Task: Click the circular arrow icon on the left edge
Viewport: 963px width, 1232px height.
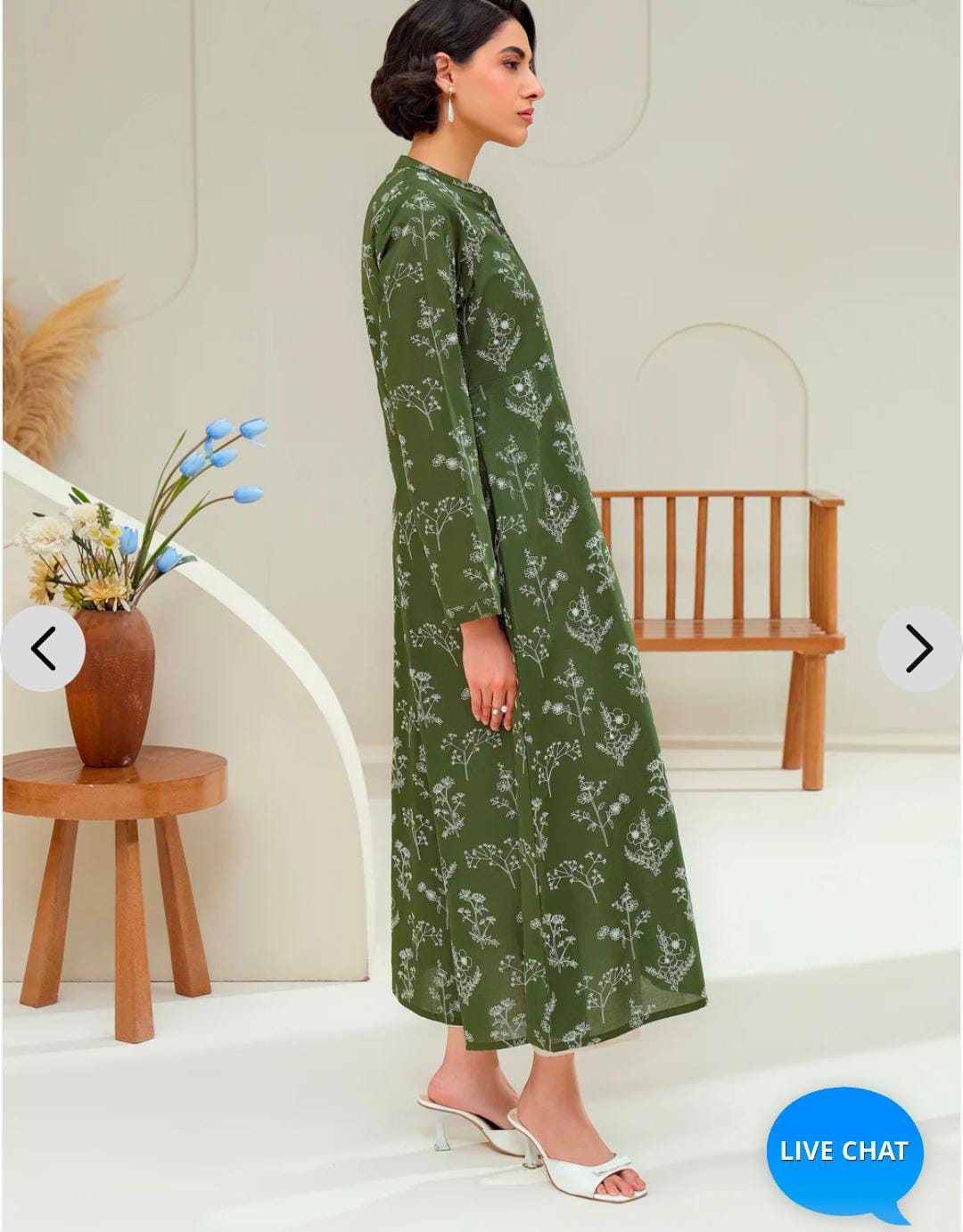Action: (x=43, y=648)
